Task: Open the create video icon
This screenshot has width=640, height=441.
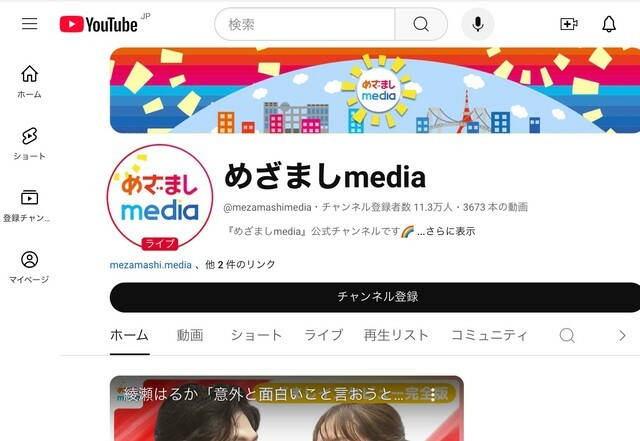Action: pos(569,24)
